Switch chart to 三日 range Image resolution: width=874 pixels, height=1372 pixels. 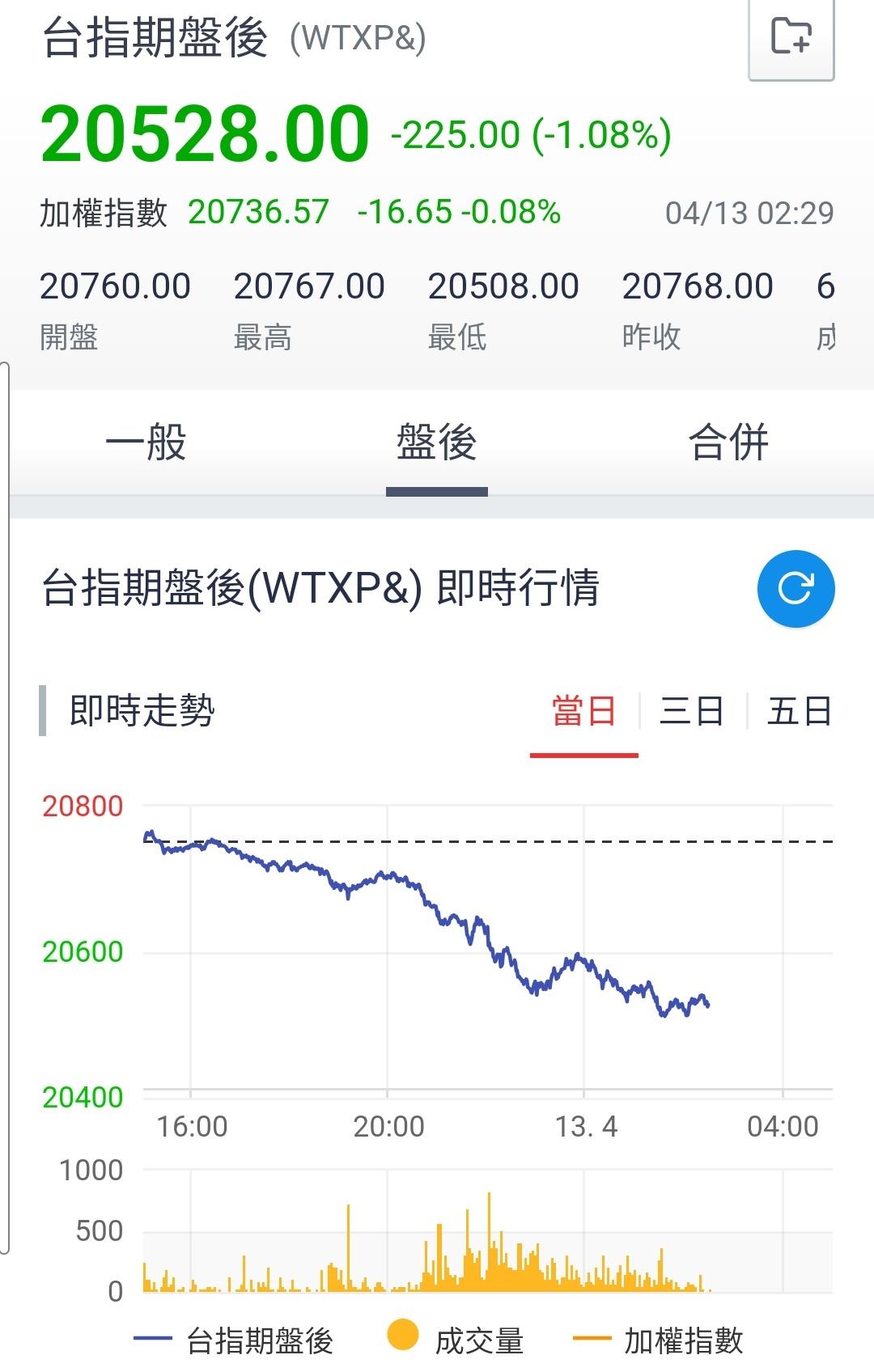tap(691, 712)
